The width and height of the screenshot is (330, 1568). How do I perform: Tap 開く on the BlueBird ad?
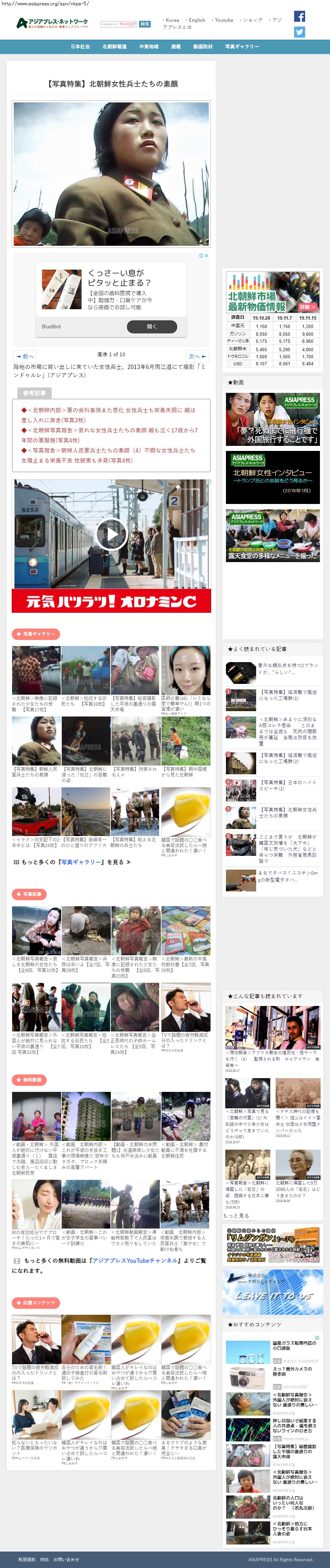[x=152, y=326]
